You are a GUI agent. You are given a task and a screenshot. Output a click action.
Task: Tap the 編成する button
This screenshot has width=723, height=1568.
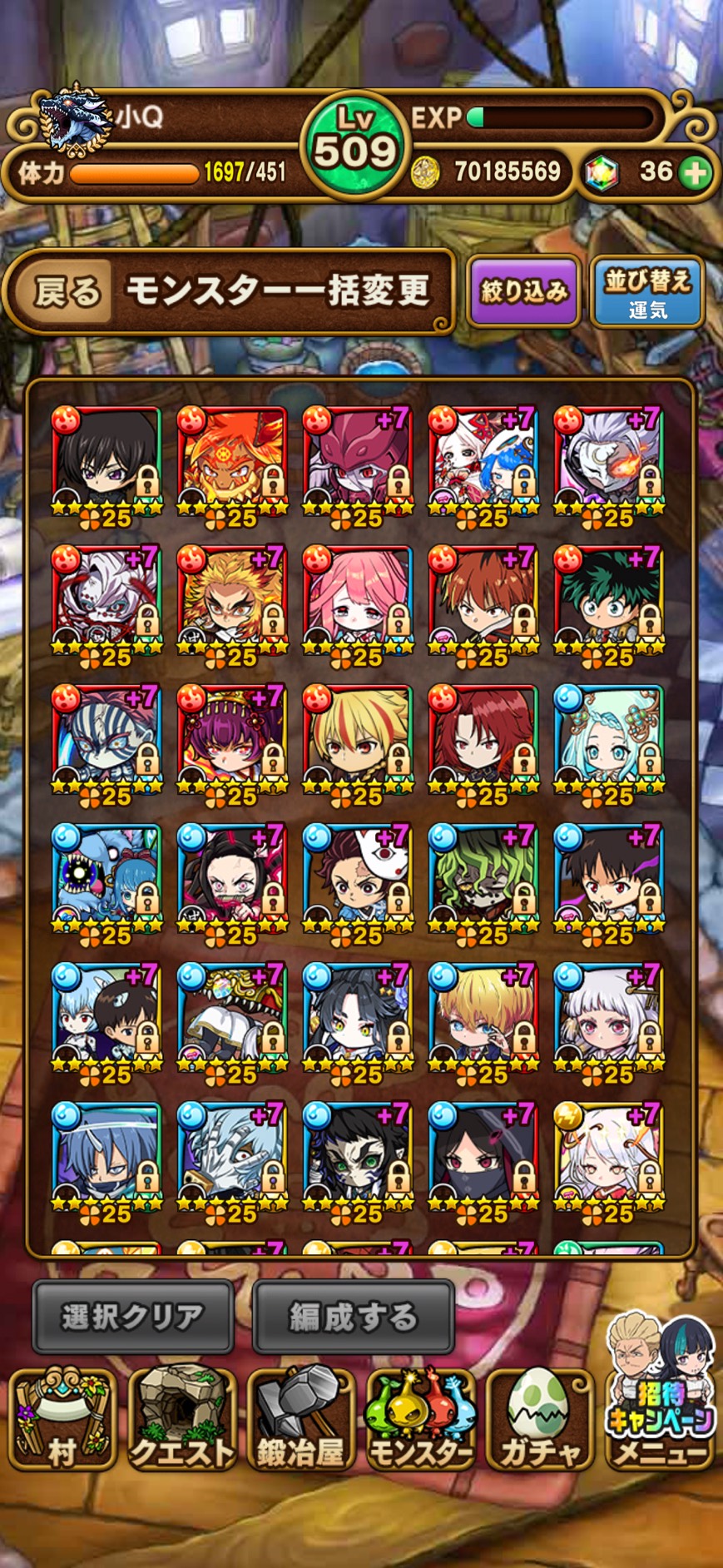click(x=353, y=1317)
